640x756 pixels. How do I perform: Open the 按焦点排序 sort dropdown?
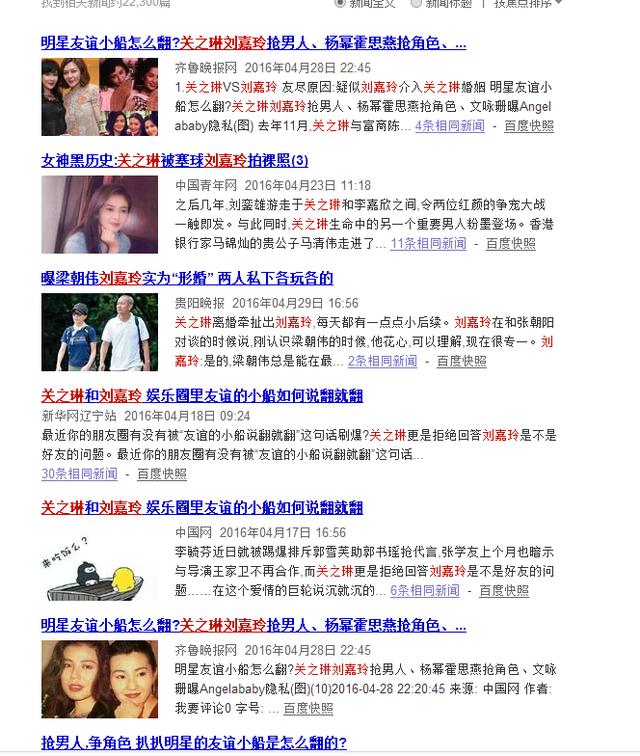pos(527,4)
